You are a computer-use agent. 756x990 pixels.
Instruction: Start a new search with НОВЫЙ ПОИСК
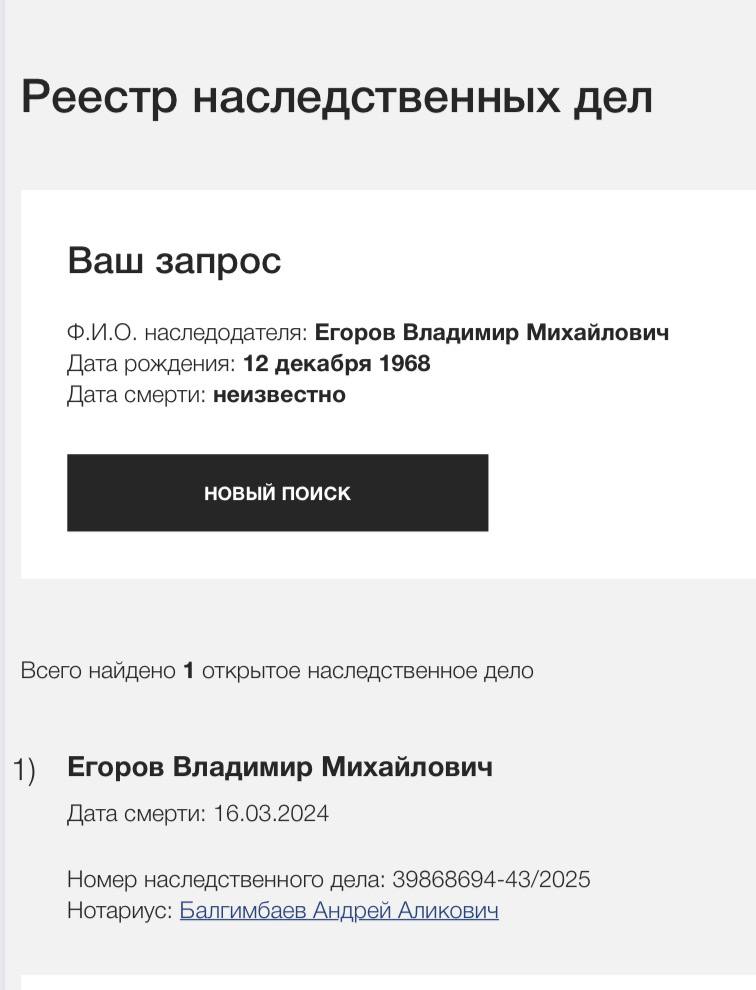pyautogui.click(x=277, y=493)
